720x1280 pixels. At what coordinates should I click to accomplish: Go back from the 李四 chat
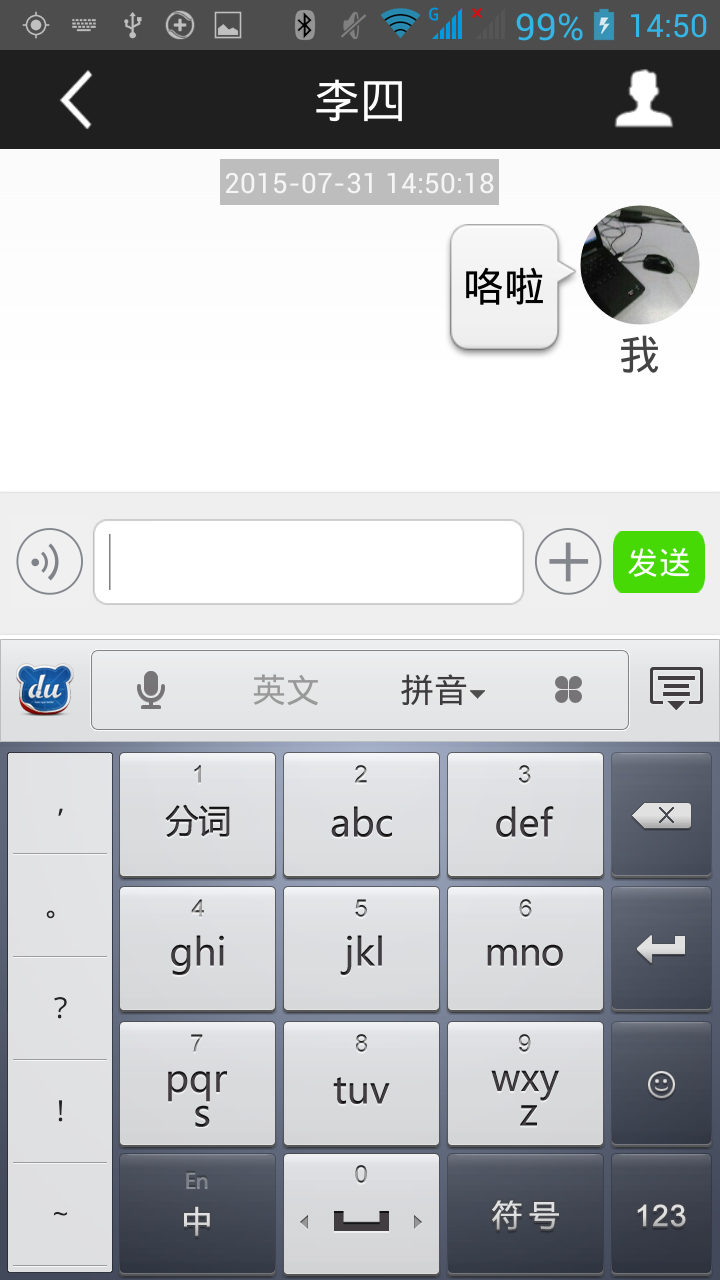76,100
